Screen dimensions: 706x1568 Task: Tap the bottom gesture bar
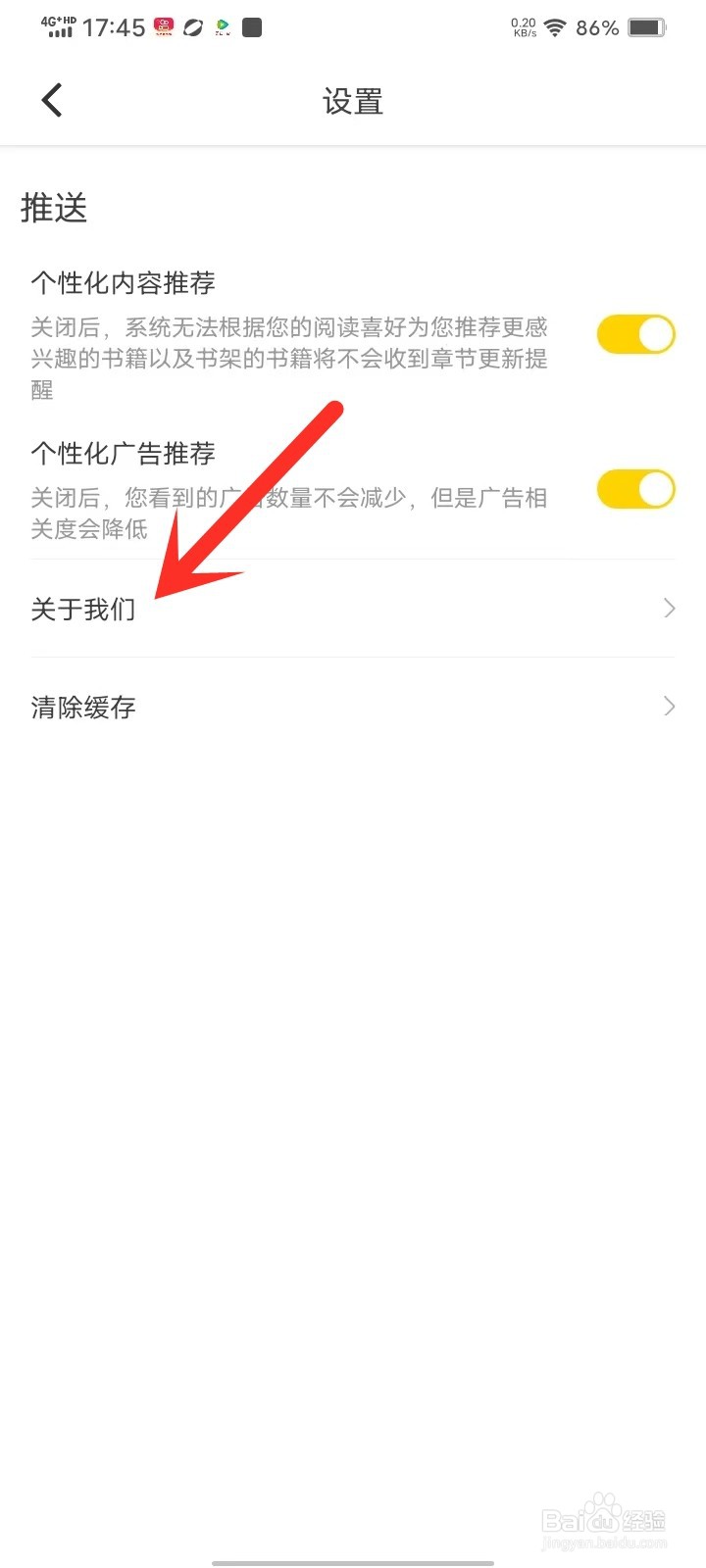353,1562
